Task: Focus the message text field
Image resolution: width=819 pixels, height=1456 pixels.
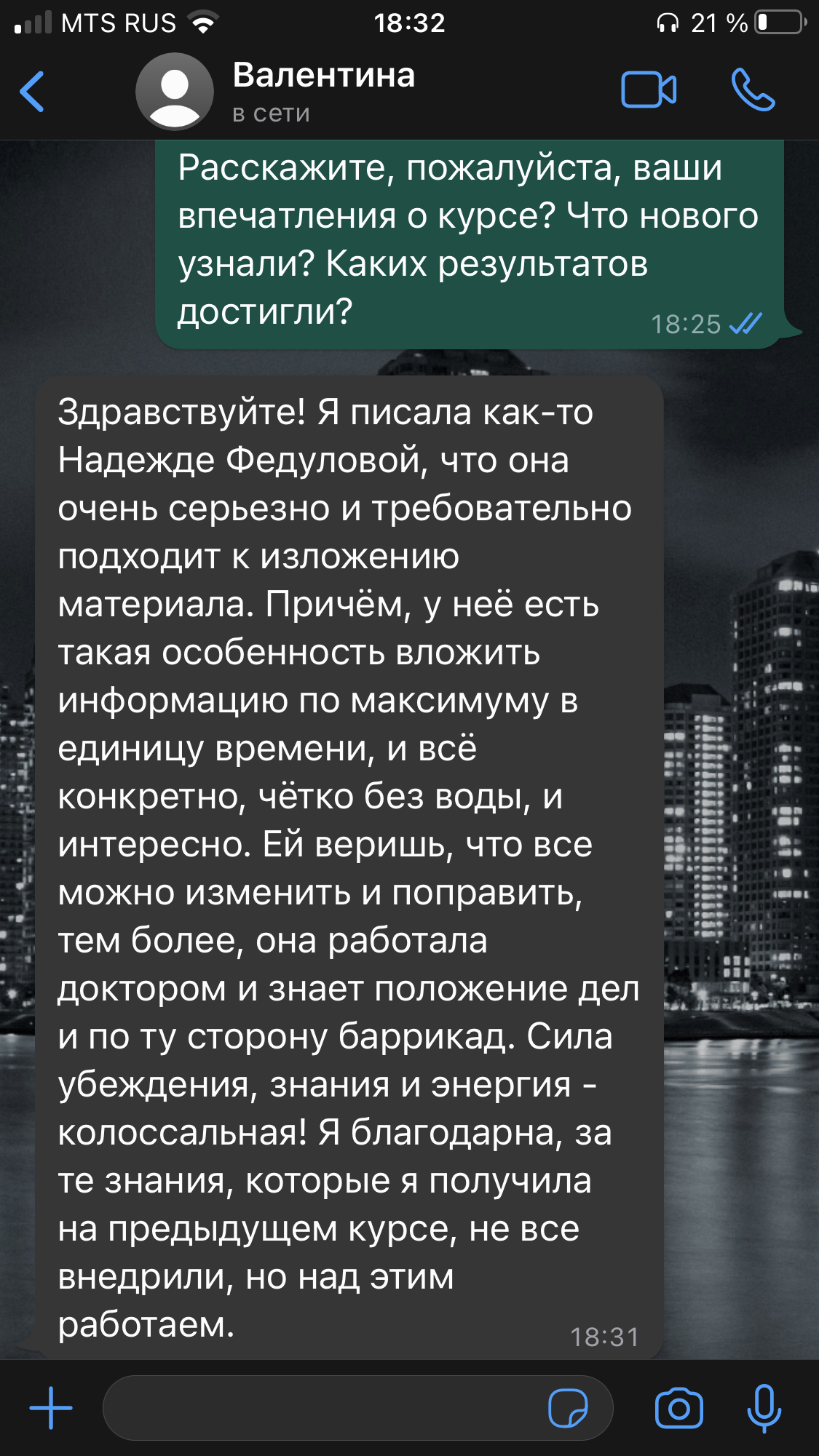Action: [x=320, y=1408]
